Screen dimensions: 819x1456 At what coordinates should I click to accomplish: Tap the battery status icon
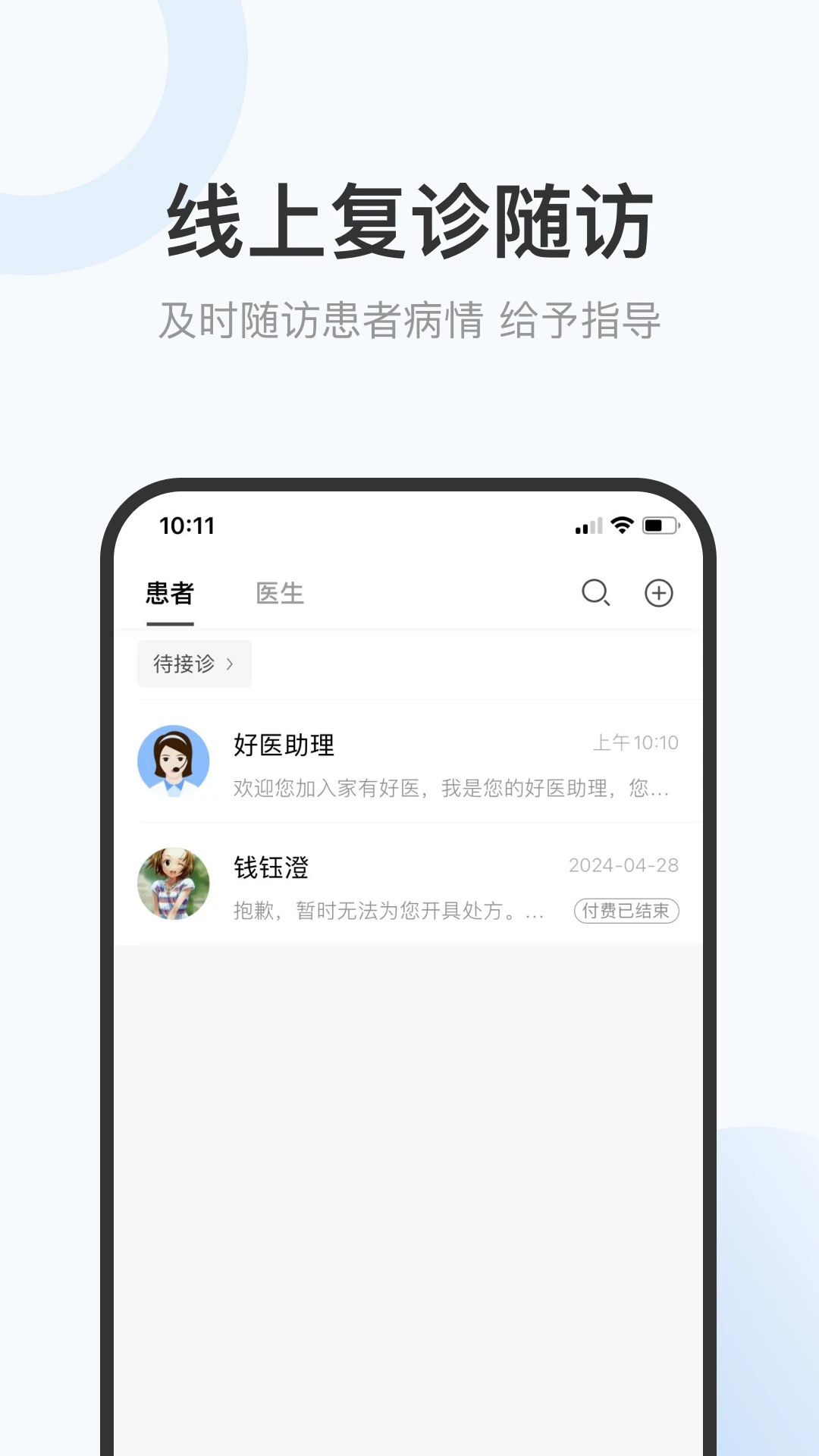pos(659,523)
